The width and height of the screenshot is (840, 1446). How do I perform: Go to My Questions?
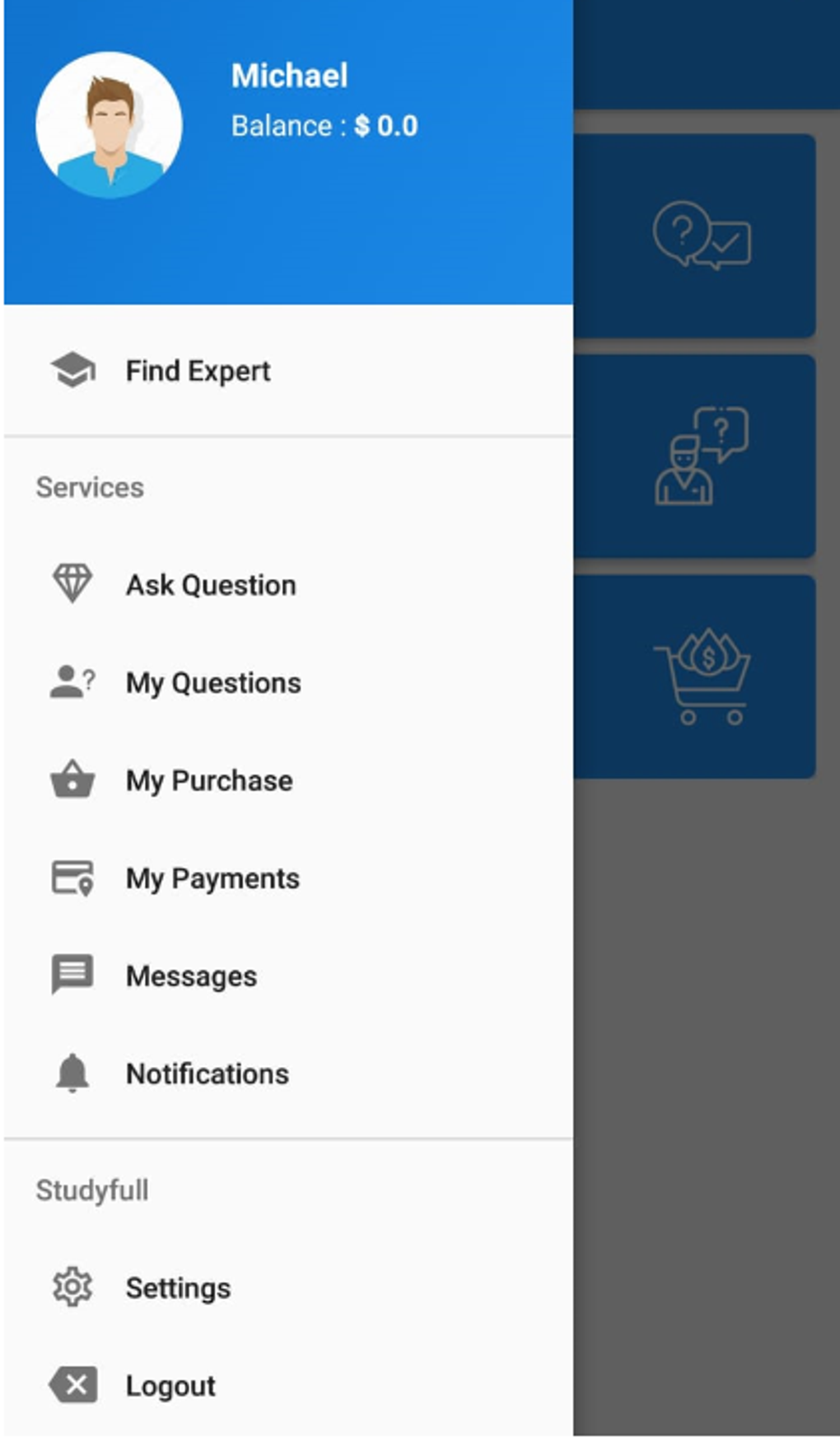point(212,683)
